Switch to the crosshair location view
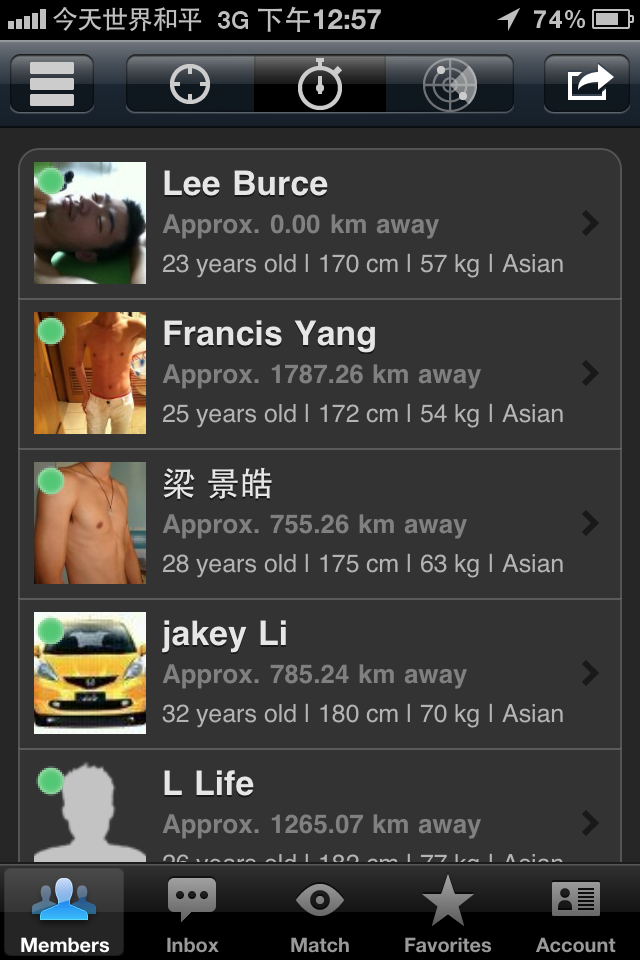Image resolution: width=640 pixels, height=960 pixels. pyautogui.click(x=190, y=84)
